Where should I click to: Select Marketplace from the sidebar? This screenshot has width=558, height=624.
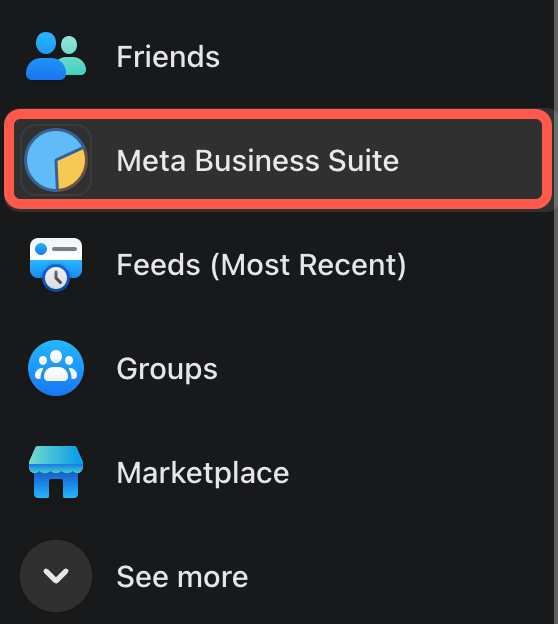pos(278,472)
